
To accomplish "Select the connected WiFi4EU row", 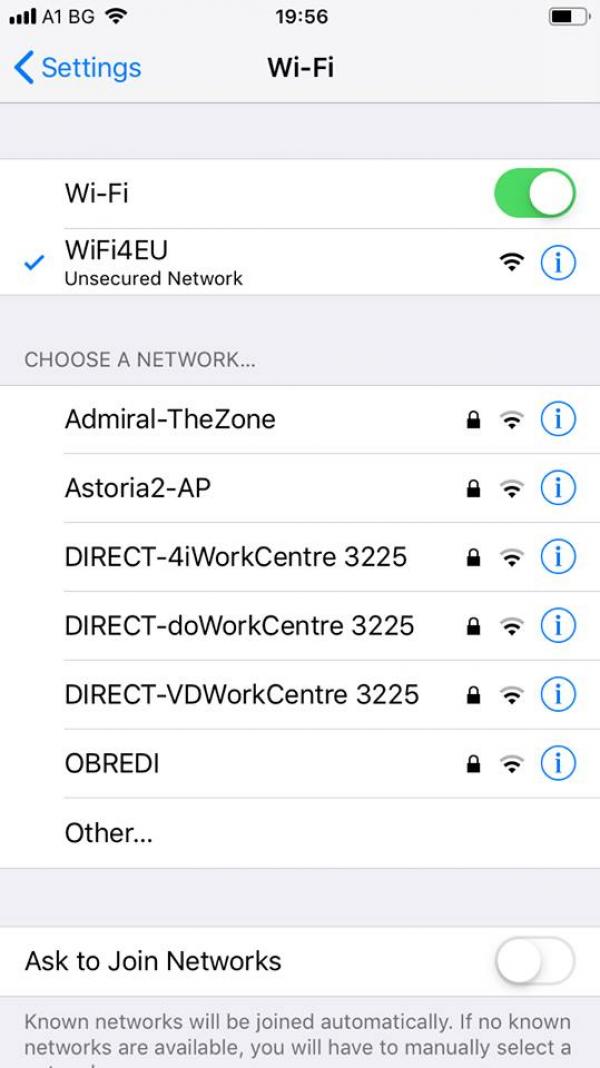I will 300,262.
